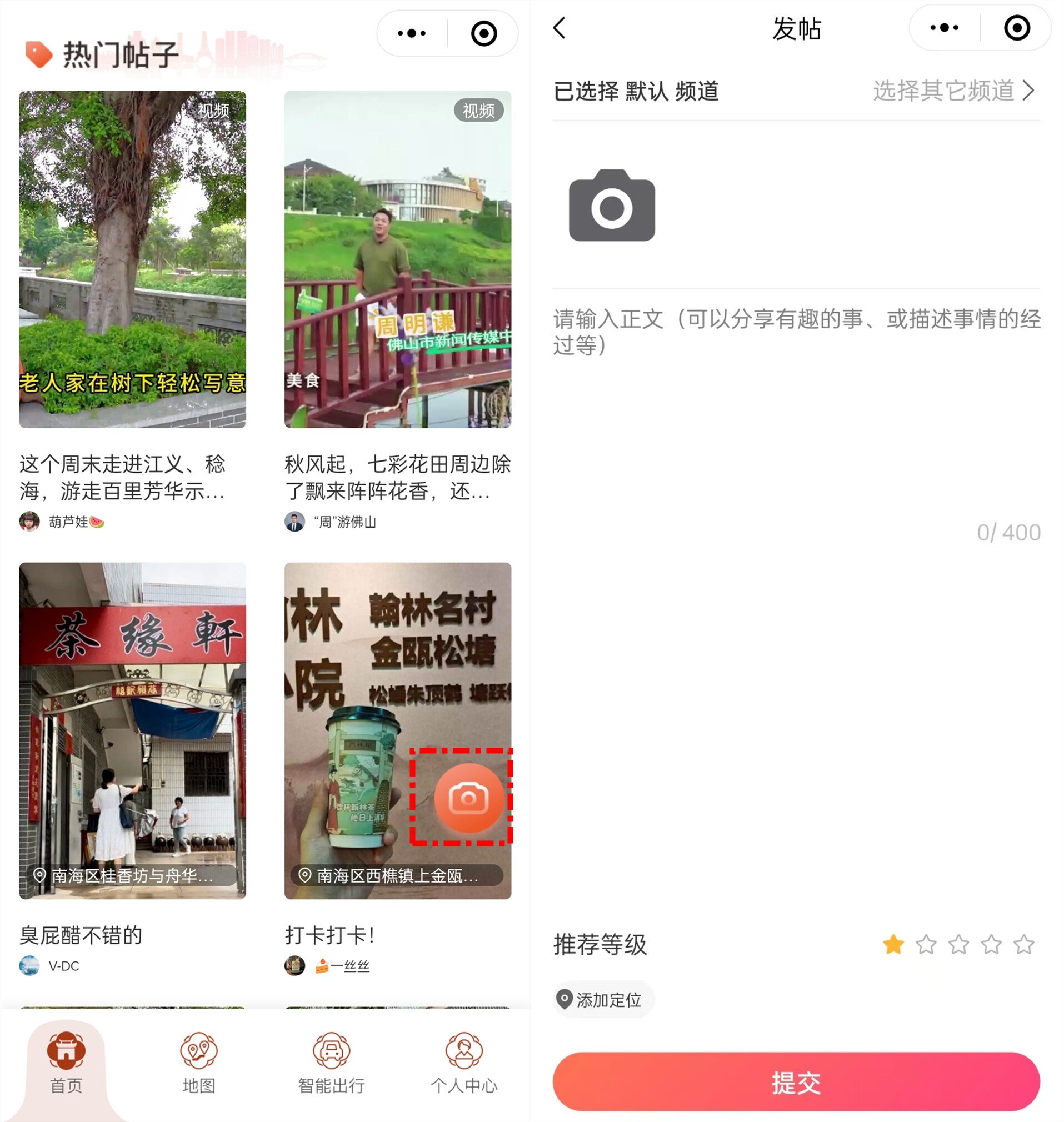1064x1122 pixels.
Task: Go to the 个人中心 tab
Action: click(464, 1064)
